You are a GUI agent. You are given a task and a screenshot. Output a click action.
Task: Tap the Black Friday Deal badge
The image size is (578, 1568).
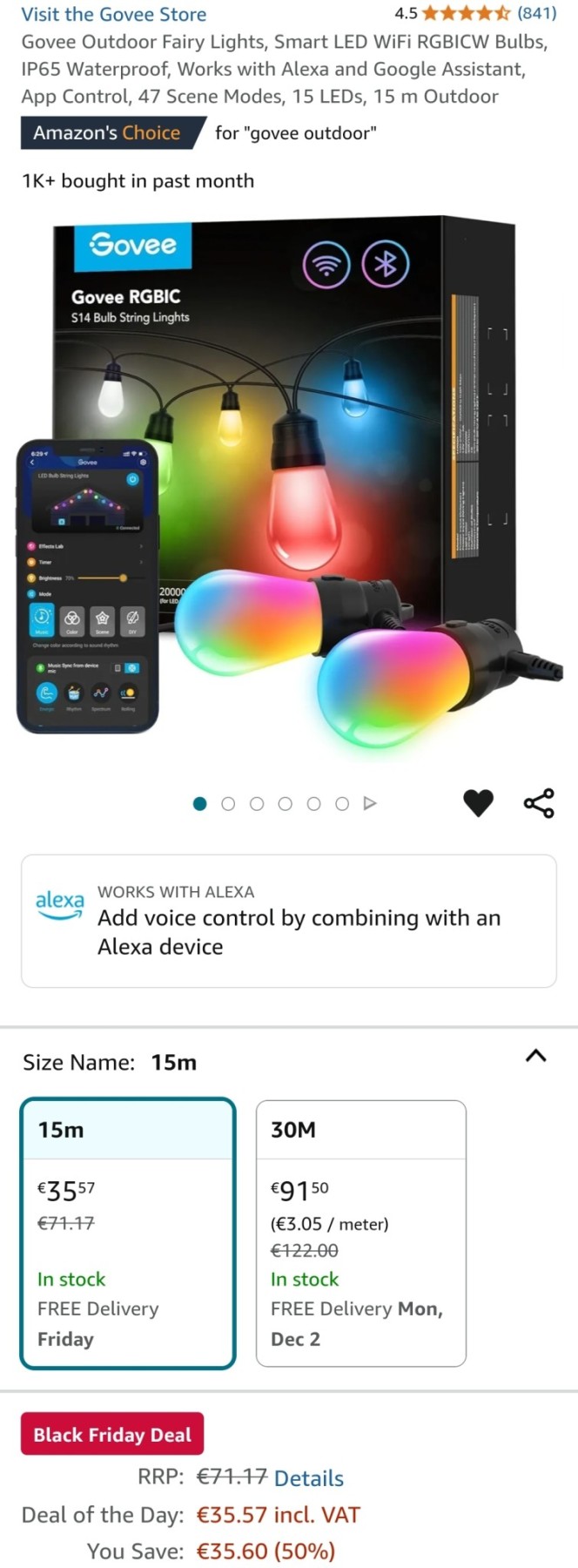112,1435
